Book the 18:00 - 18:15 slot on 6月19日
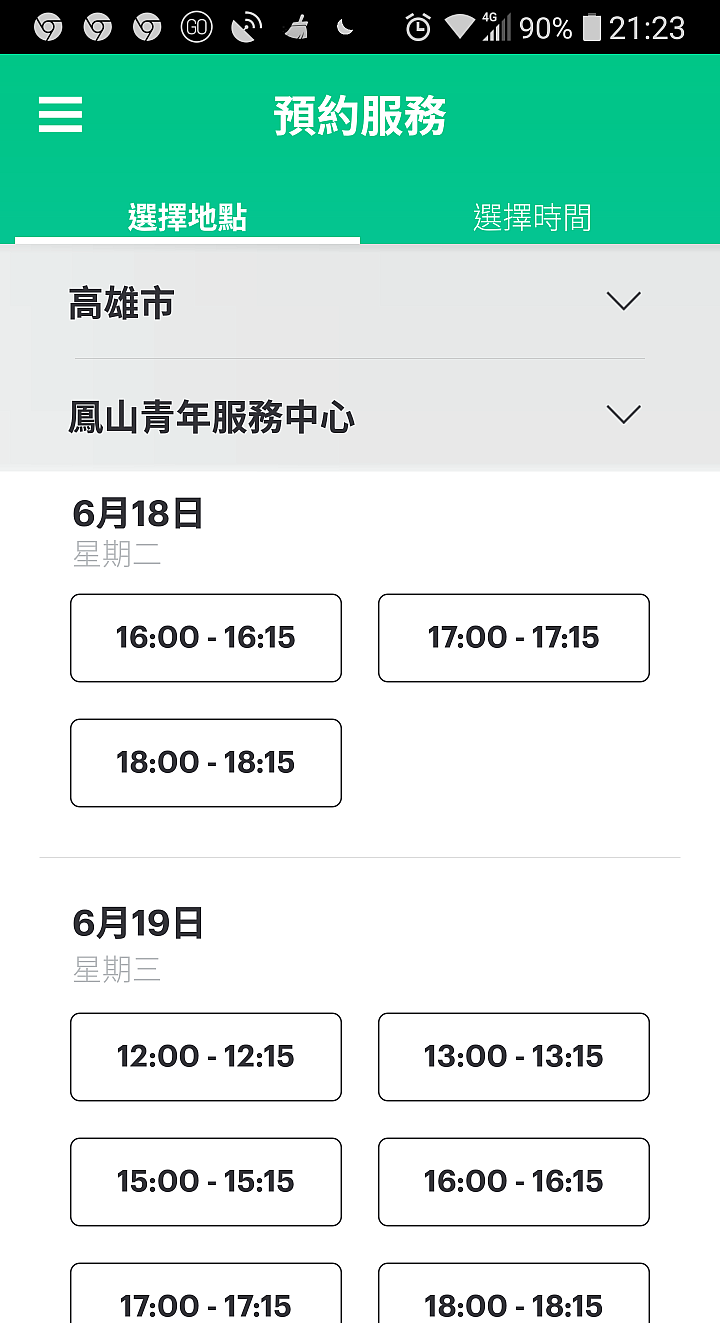This screenshot has height=1323, width=720. 513,1298
